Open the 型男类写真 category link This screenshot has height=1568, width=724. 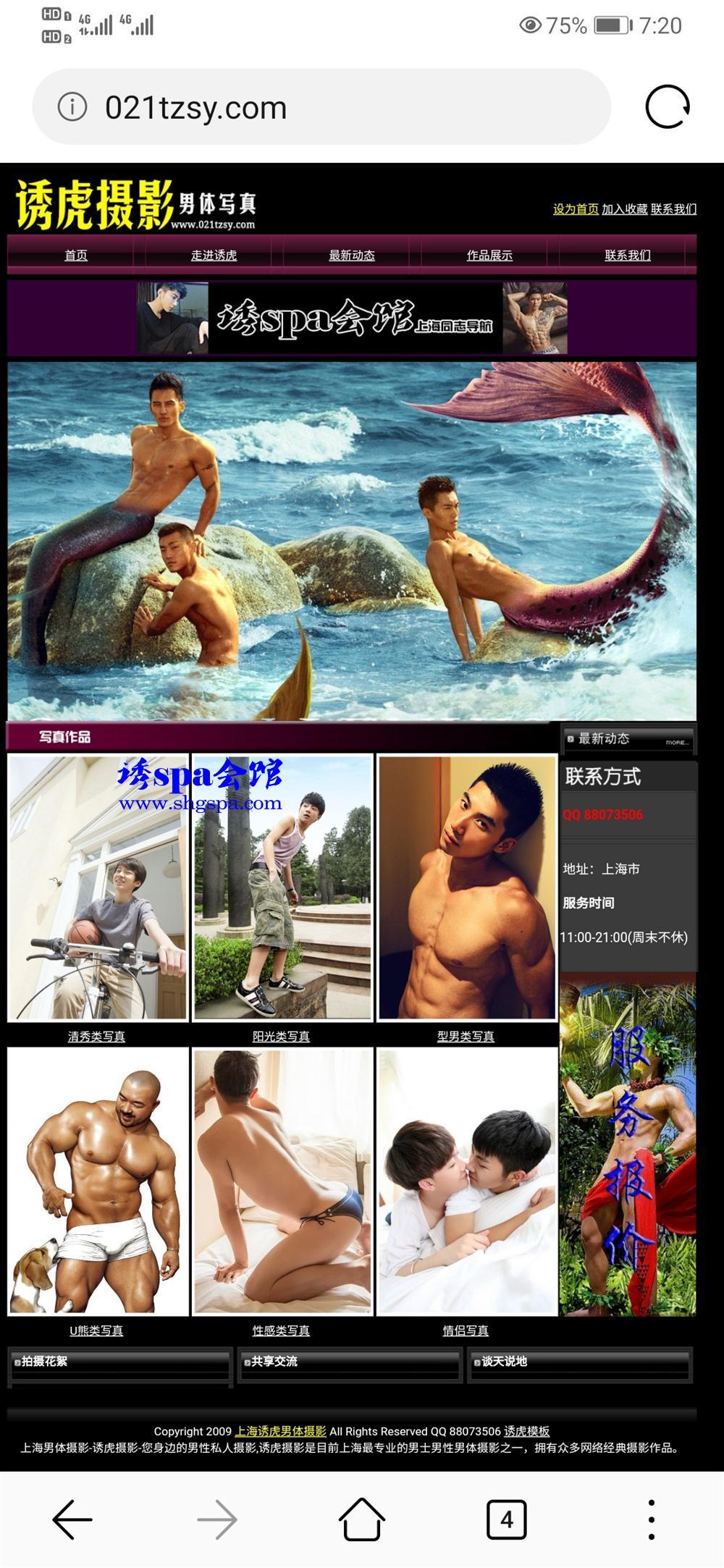click(x=466, y=1037)
